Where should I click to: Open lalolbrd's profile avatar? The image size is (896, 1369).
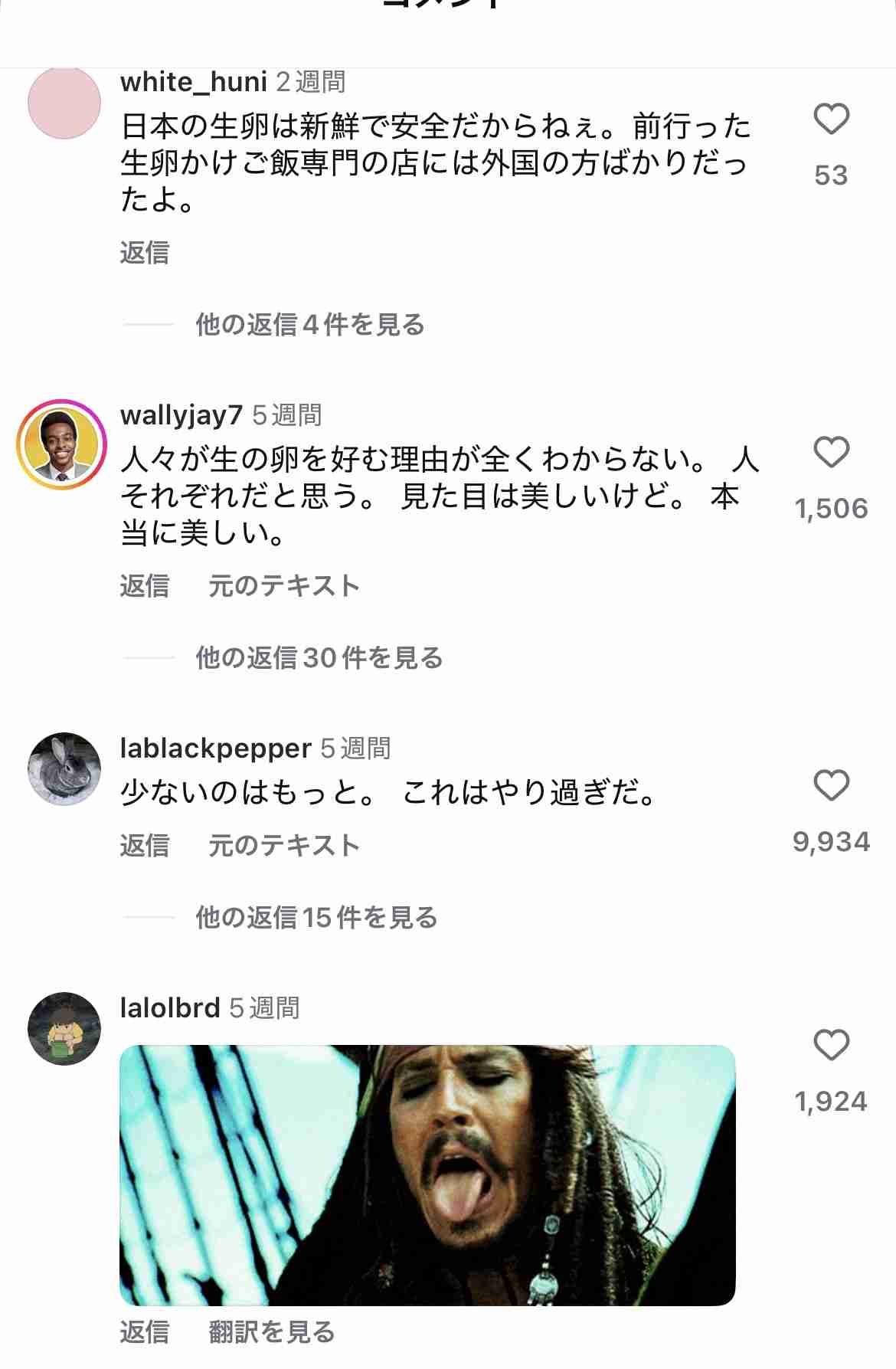[x=64, y=1028]
